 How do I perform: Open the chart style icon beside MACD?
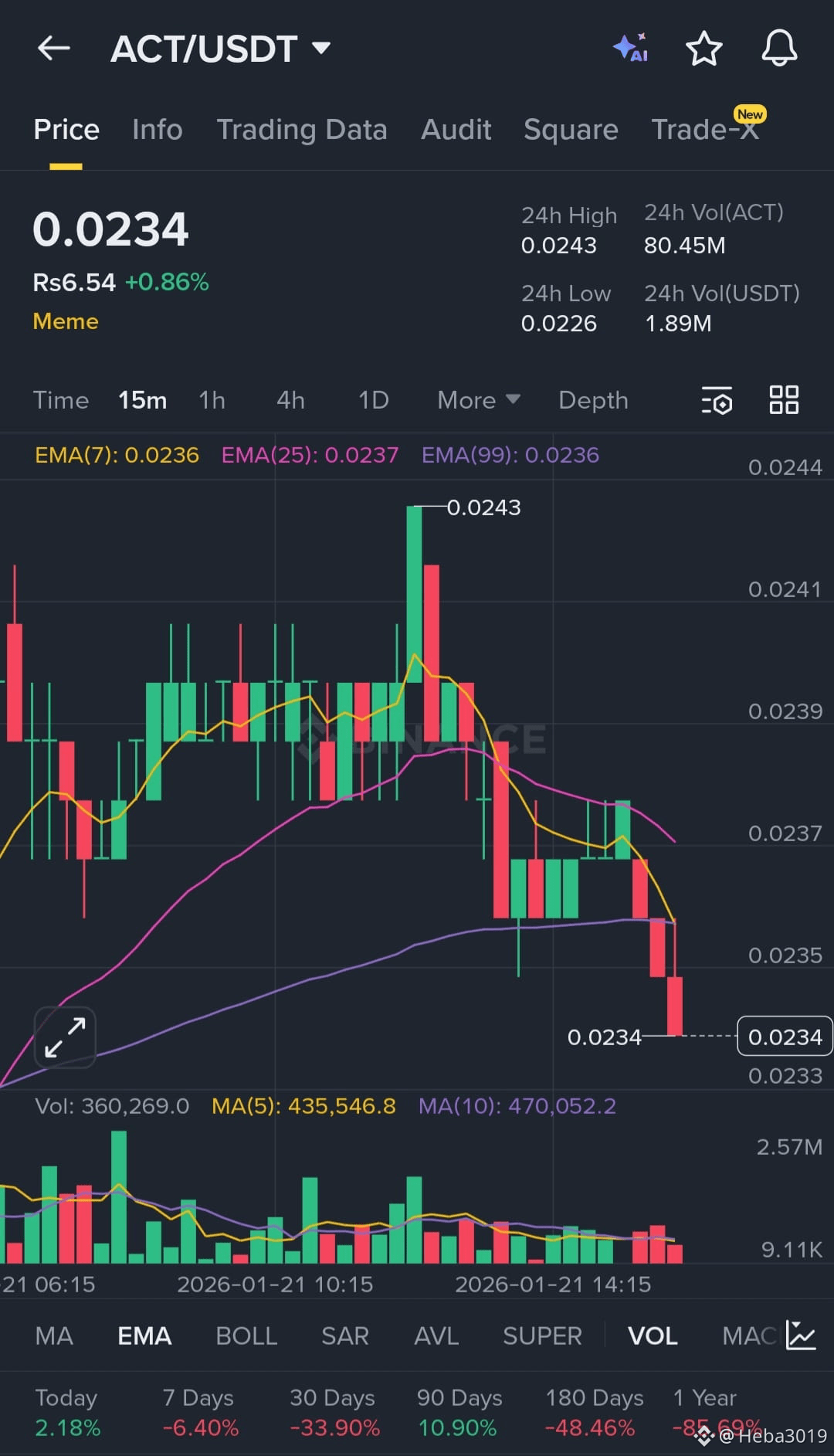point(800,1336)
